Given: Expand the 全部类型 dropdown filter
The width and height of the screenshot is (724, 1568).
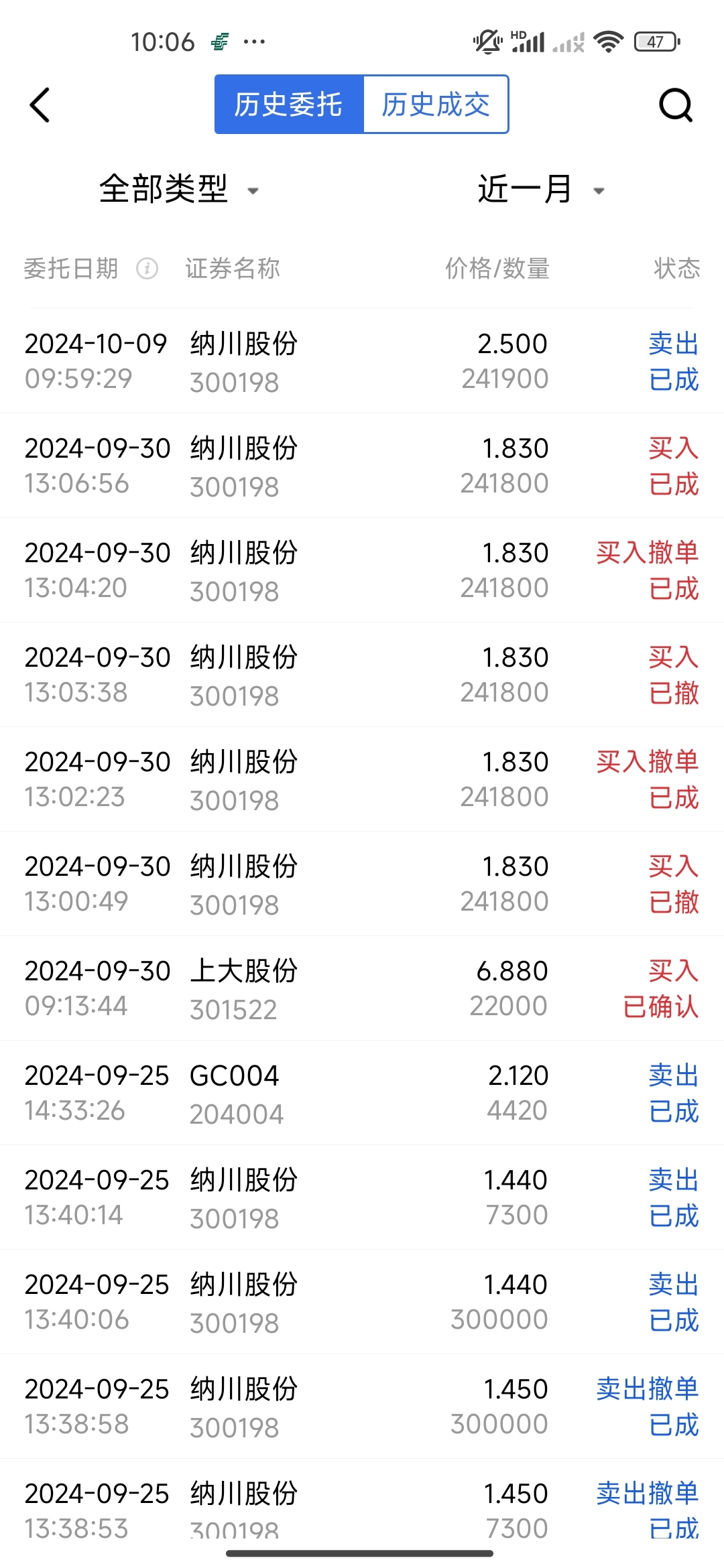Looking at the screenshot, I should pos(178,189).
